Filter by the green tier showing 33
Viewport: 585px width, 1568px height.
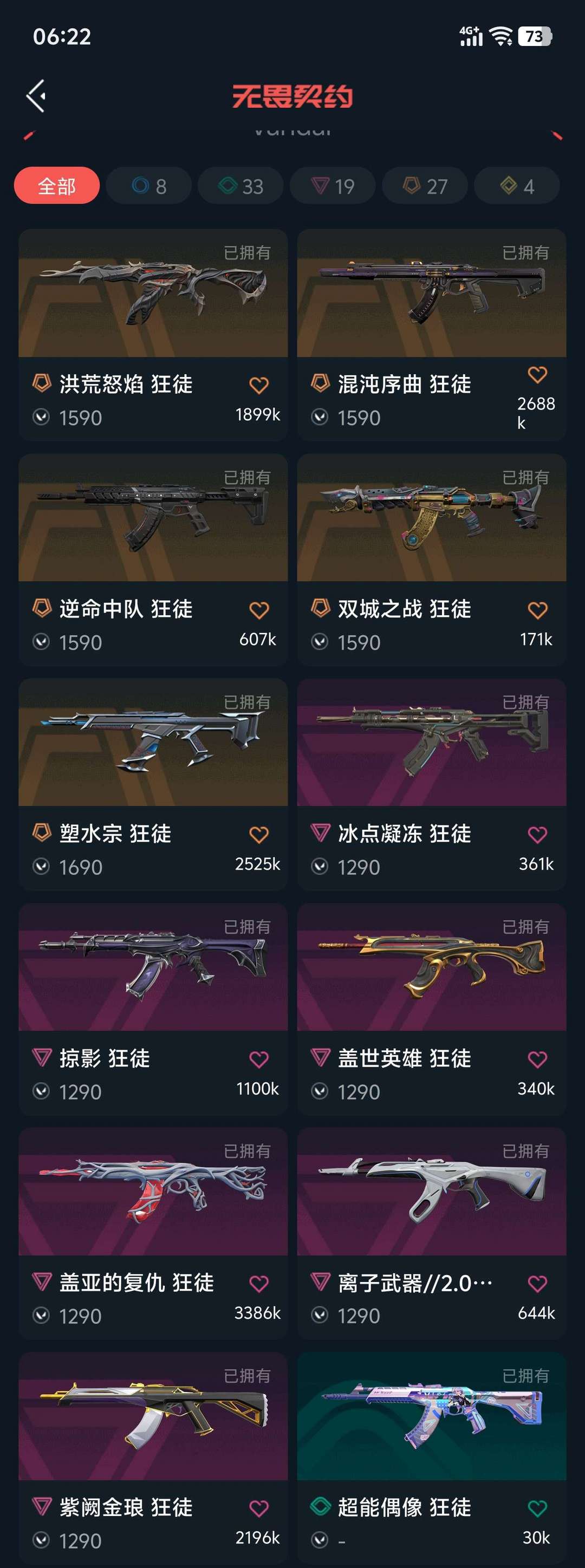click(240, 186)
